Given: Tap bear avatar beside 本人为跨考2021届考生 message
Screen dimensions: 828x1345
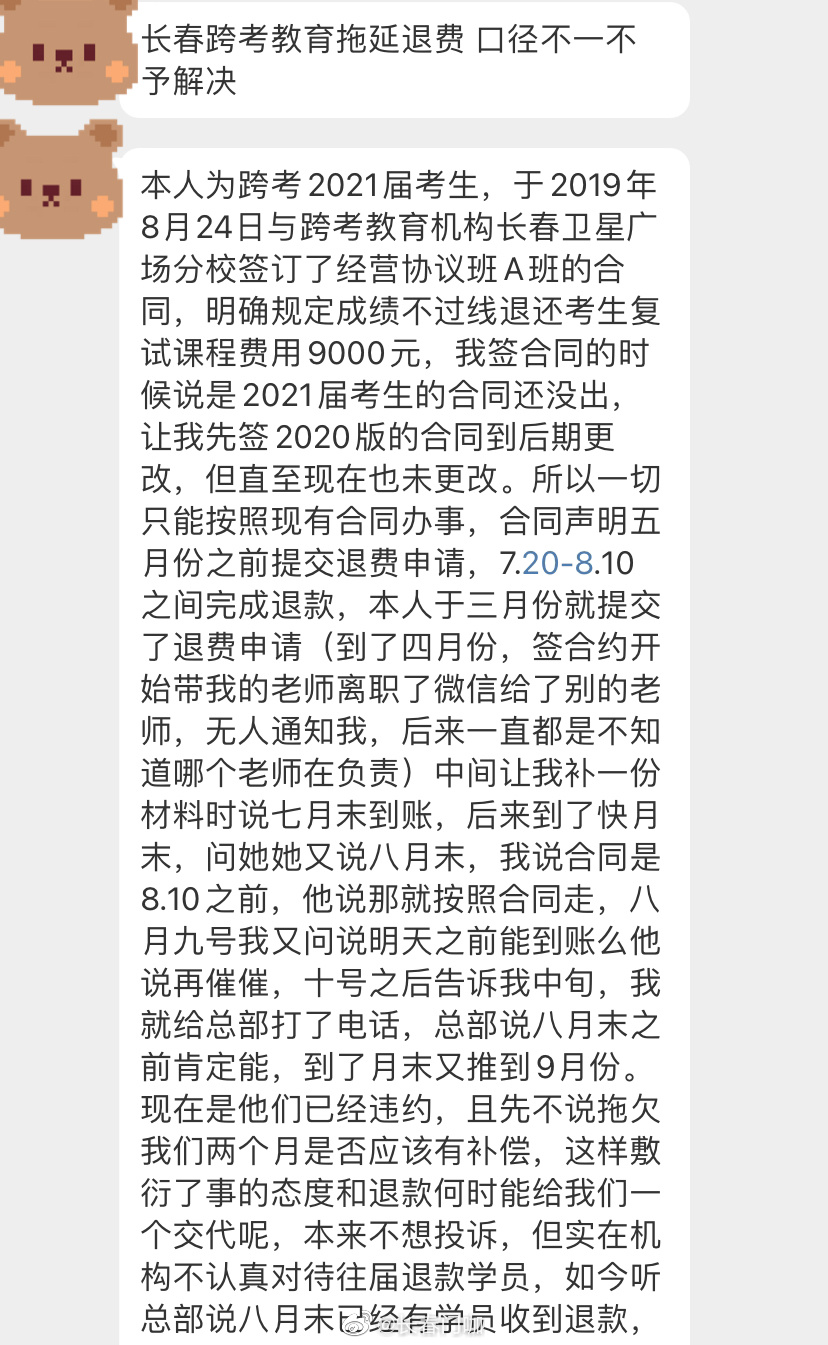Looking at the screenshot, I should (x=62, y=180).
